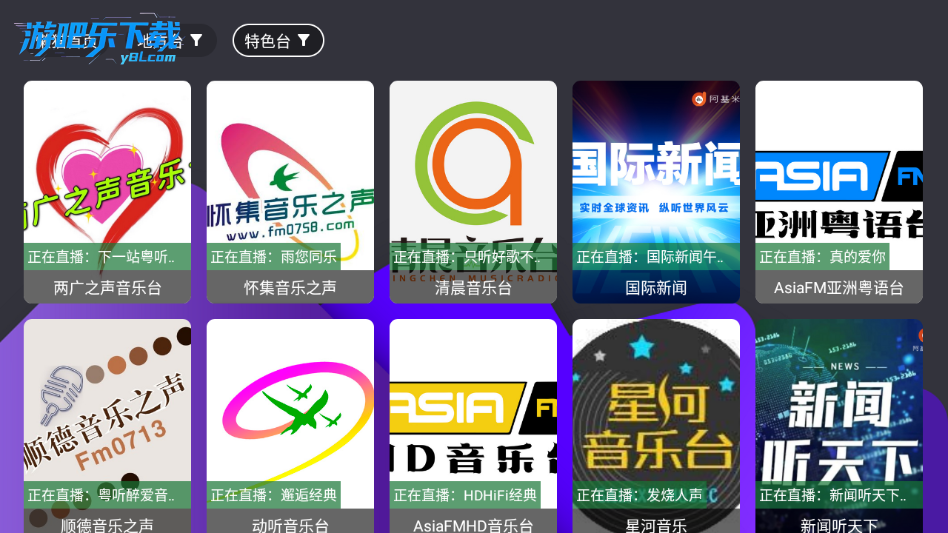The width and height of the screenshot is (948, 533).
Task: Open 新闻听天下 station card
Action: point(839,427)
